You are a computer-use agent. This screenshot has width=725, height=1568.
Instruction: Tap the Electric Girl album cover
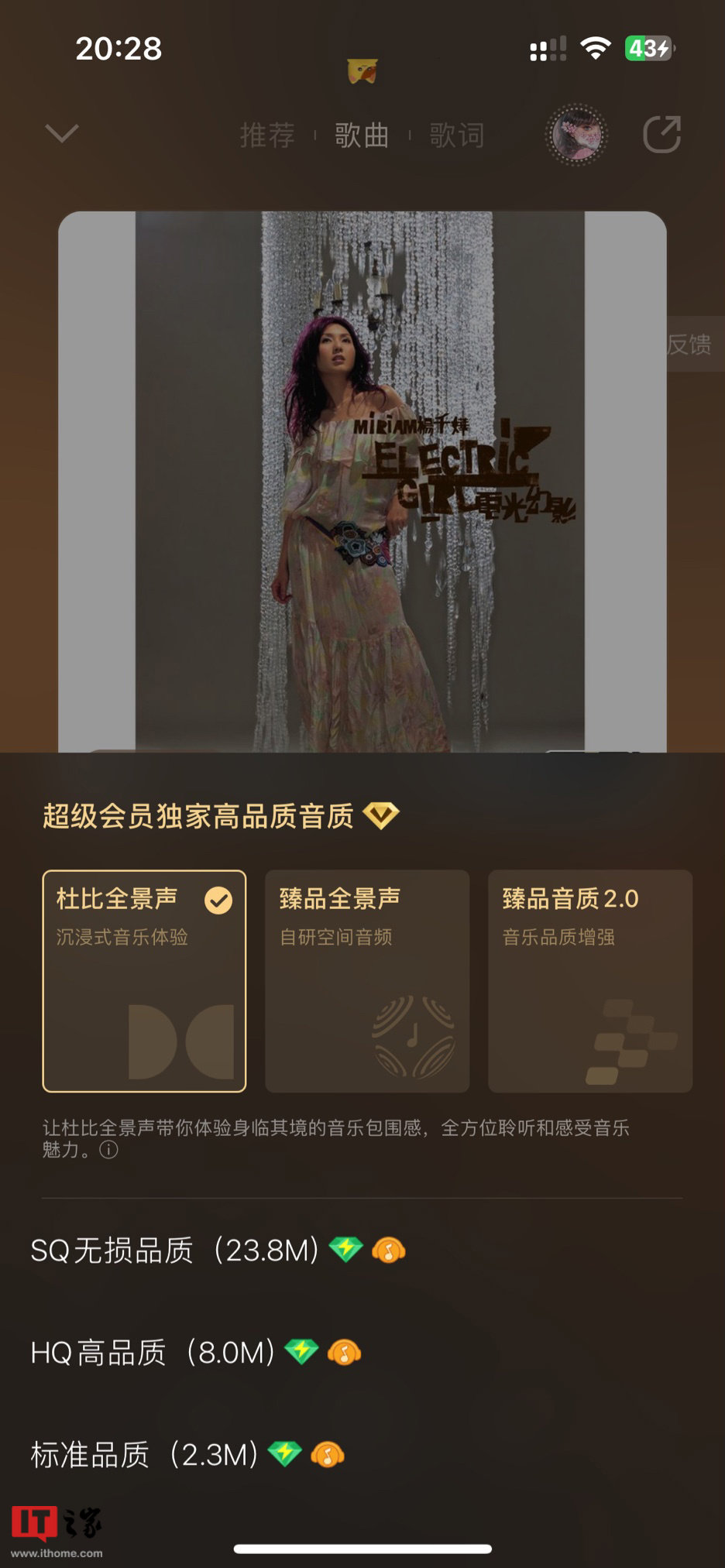pyautogui.click(x=362, y=480)
